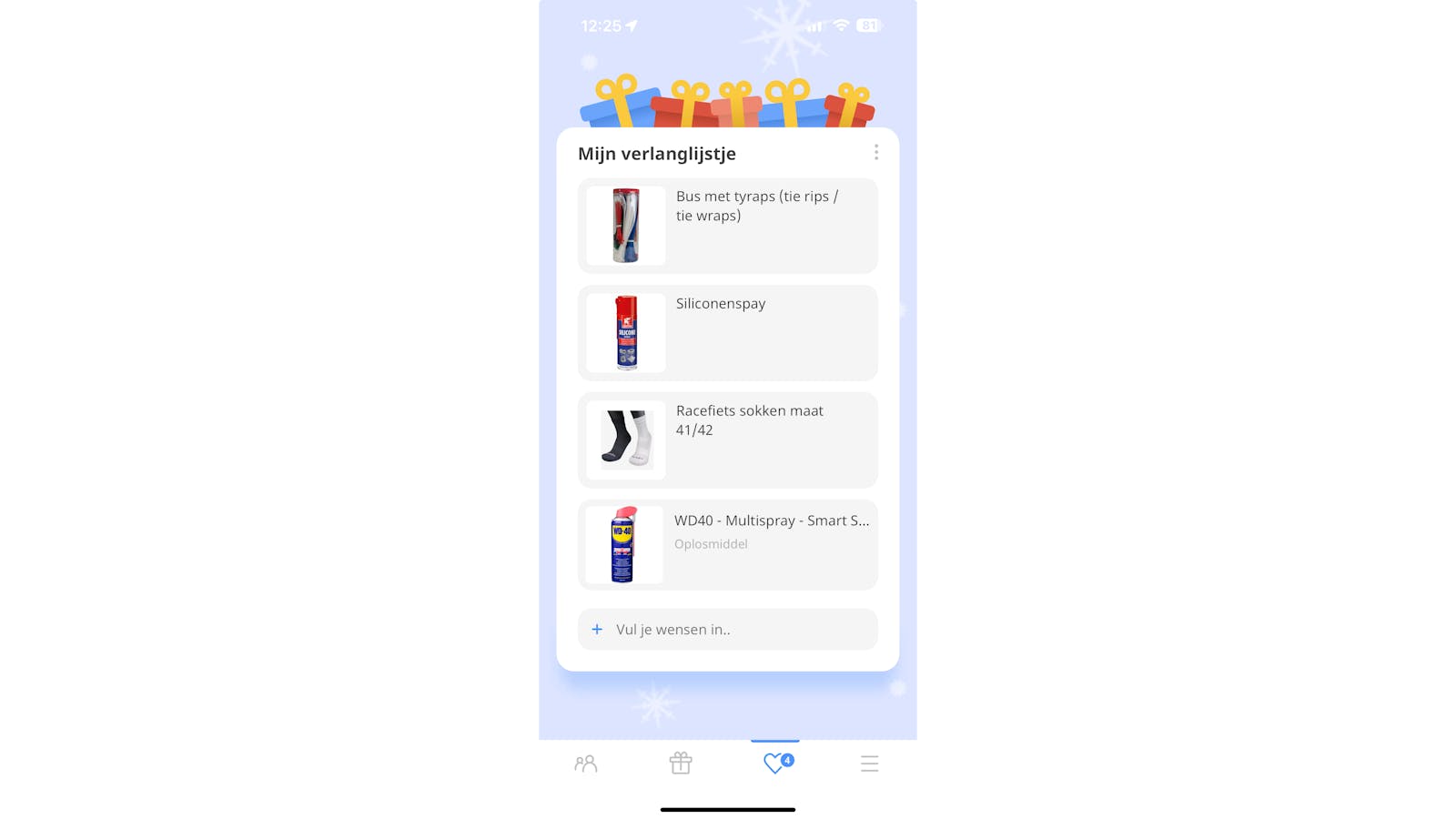This screenshot has height=819, width=1456.
Task: Switch to the group members tab
Action: click(586, 763)
